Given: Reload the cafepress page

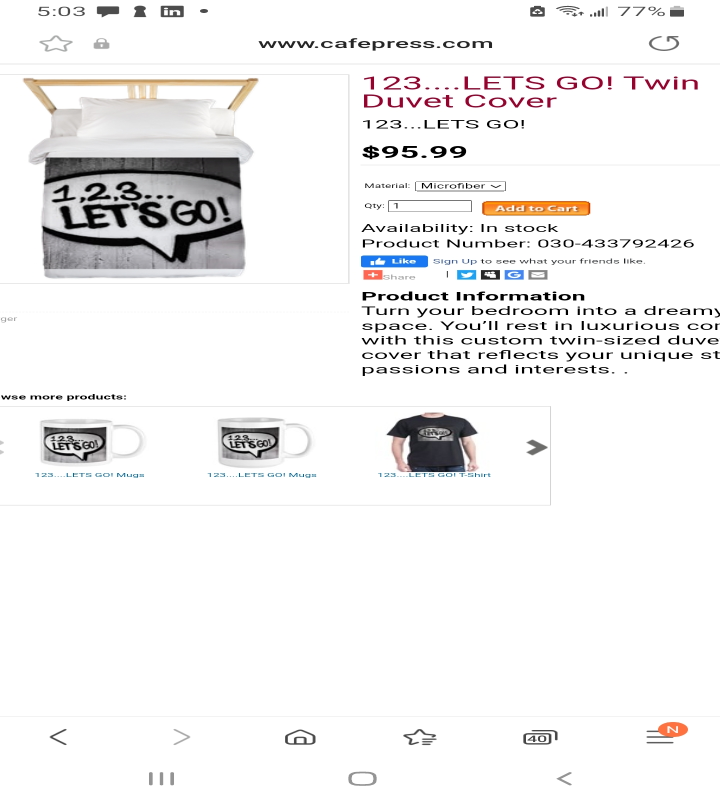Looking at the screenshot, I should coord(663,43).
